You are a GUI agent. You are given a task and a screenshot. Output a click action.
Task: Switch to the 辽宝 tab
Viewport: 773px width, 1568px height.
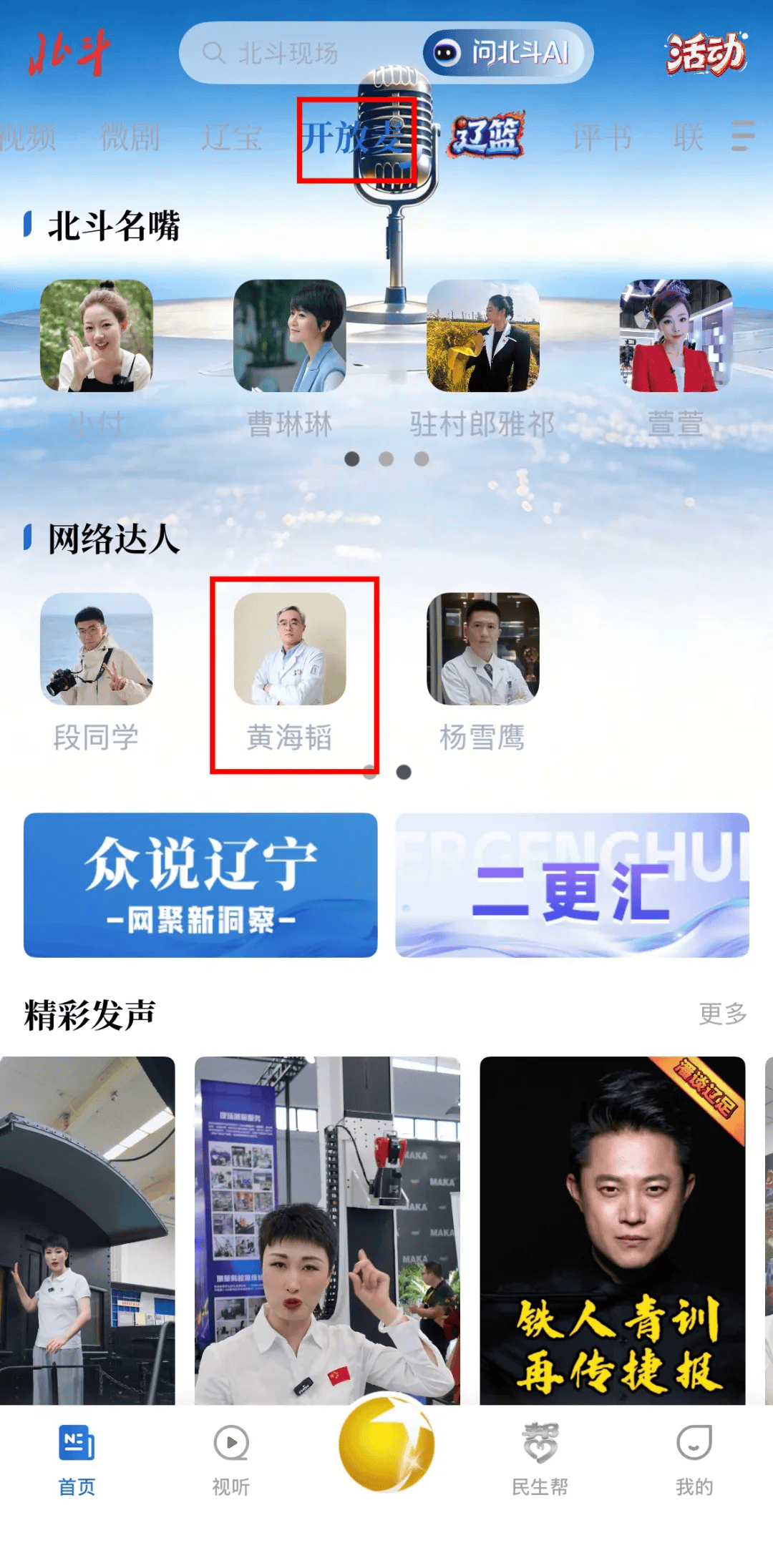pyautogui.click(x=231, y=137)
